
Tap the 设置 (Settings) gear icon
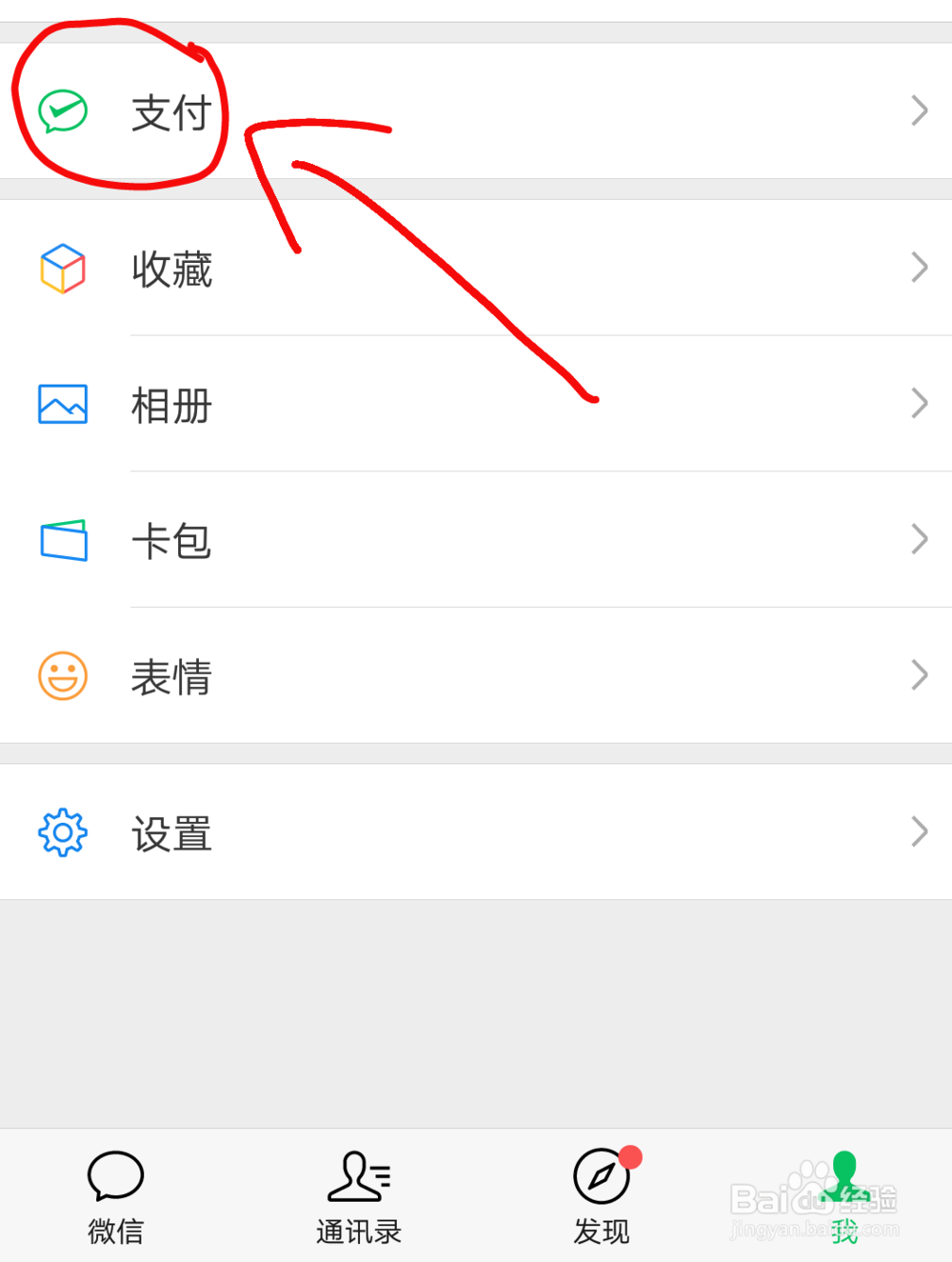[62, 831]
